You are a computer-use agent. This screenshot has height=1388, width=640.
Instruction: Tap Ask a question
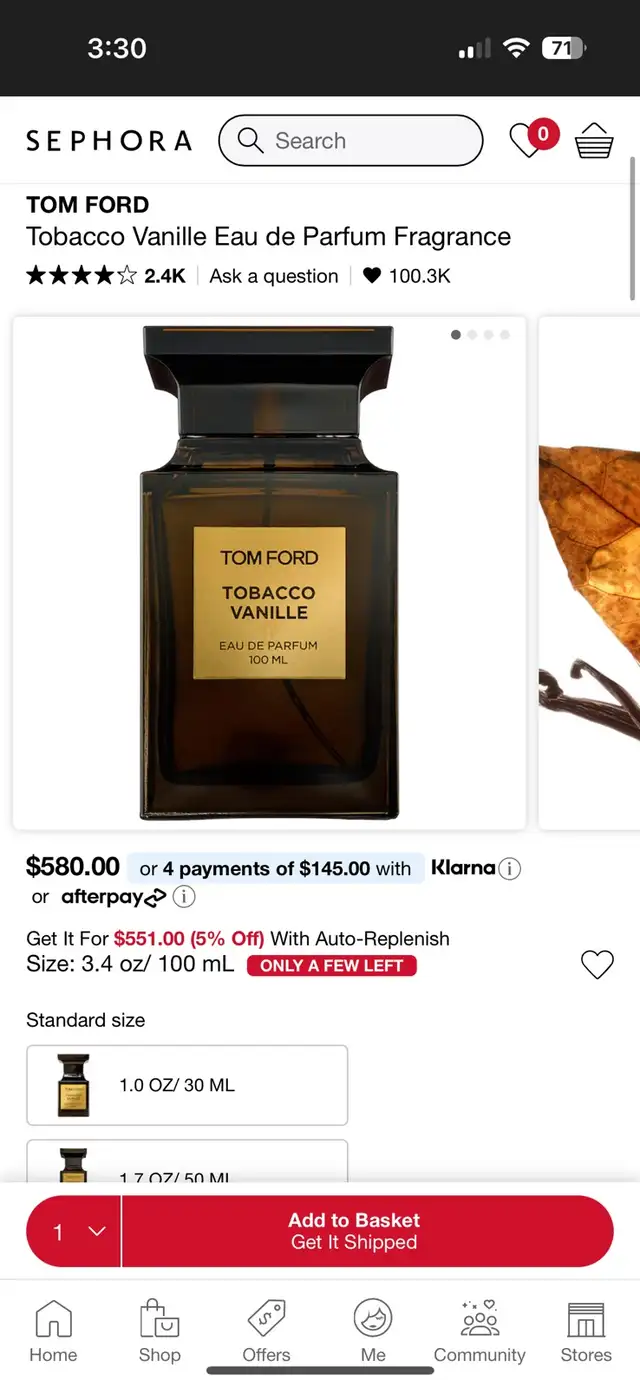(x=274, y=276)
